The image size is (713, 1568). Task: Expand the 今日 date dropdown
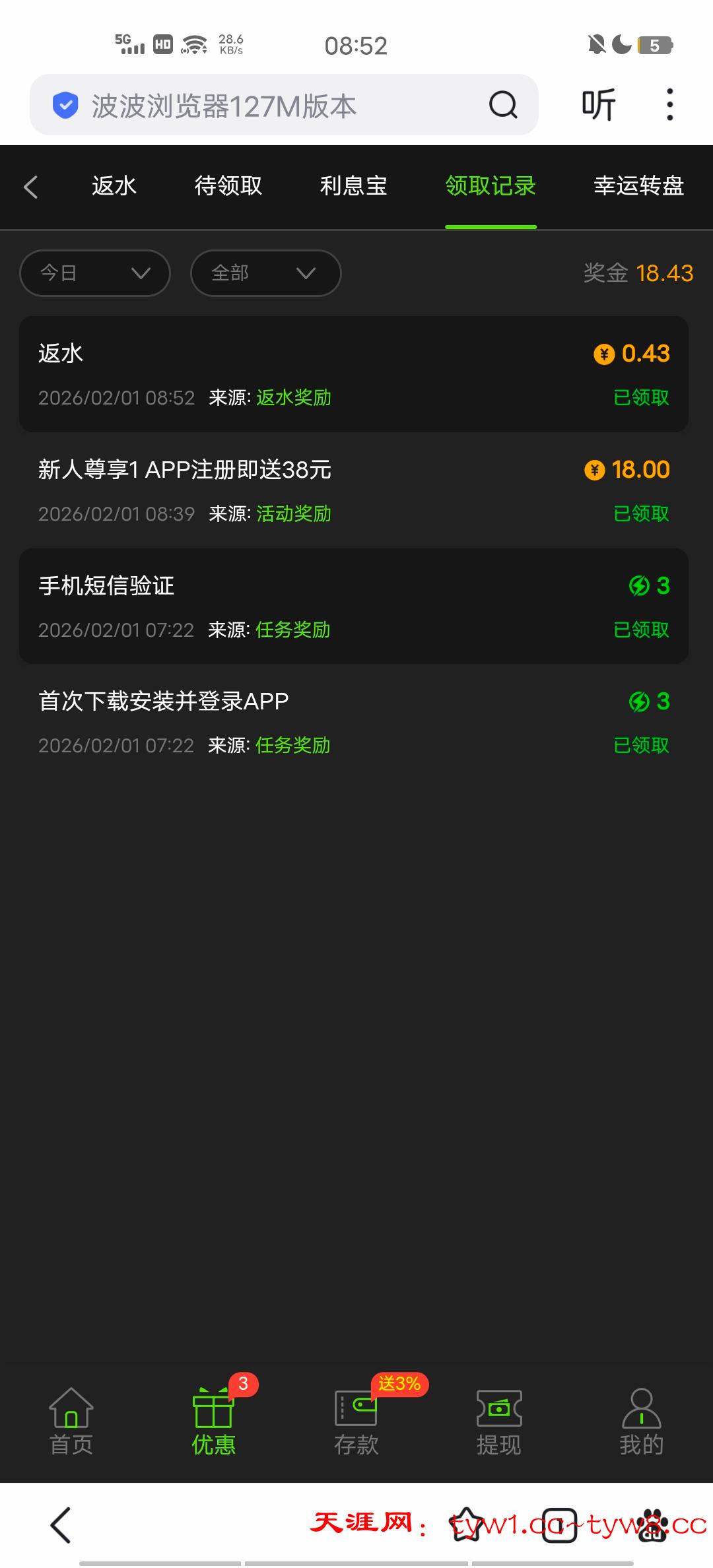point(95,273)
